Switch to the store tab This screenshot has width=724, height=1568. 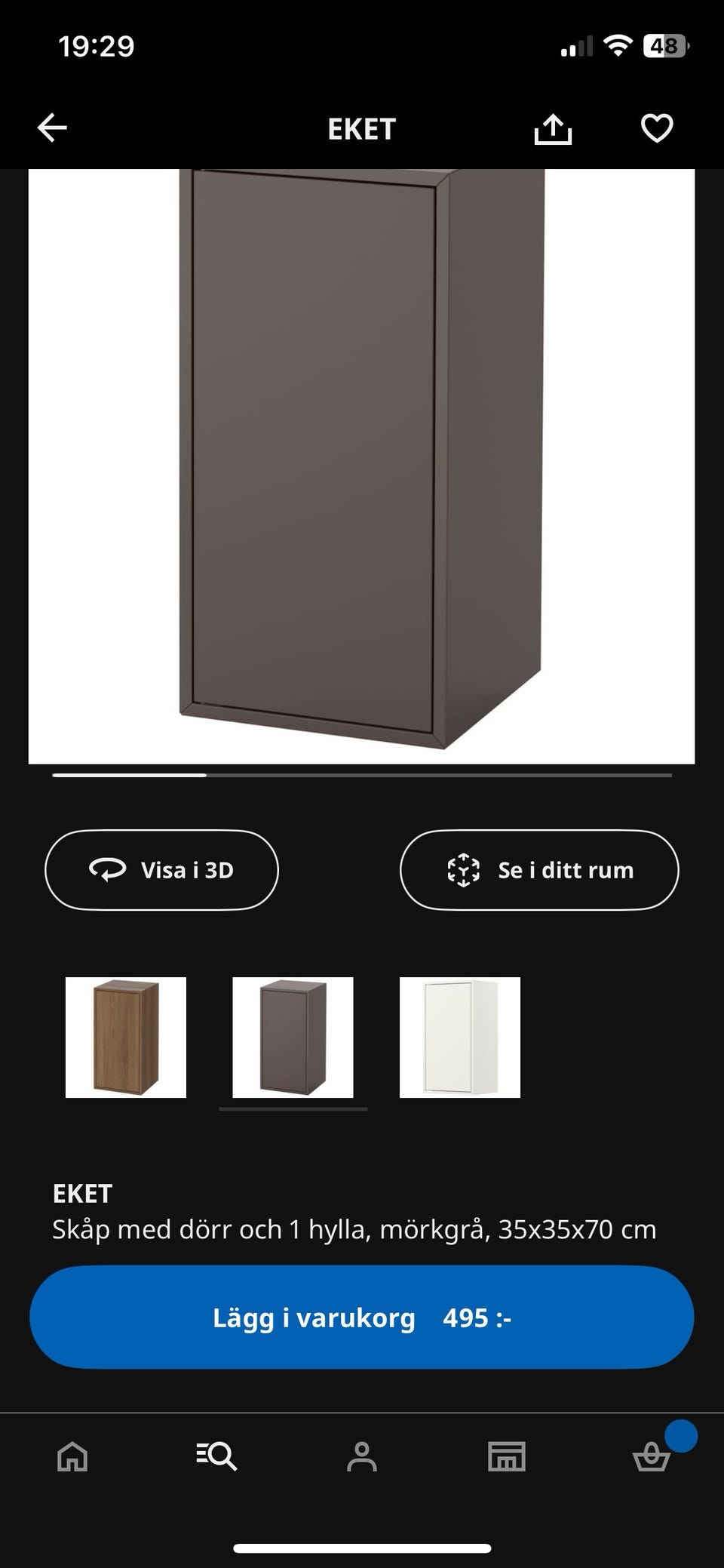pyautogui.click(x=506, y=1456)
